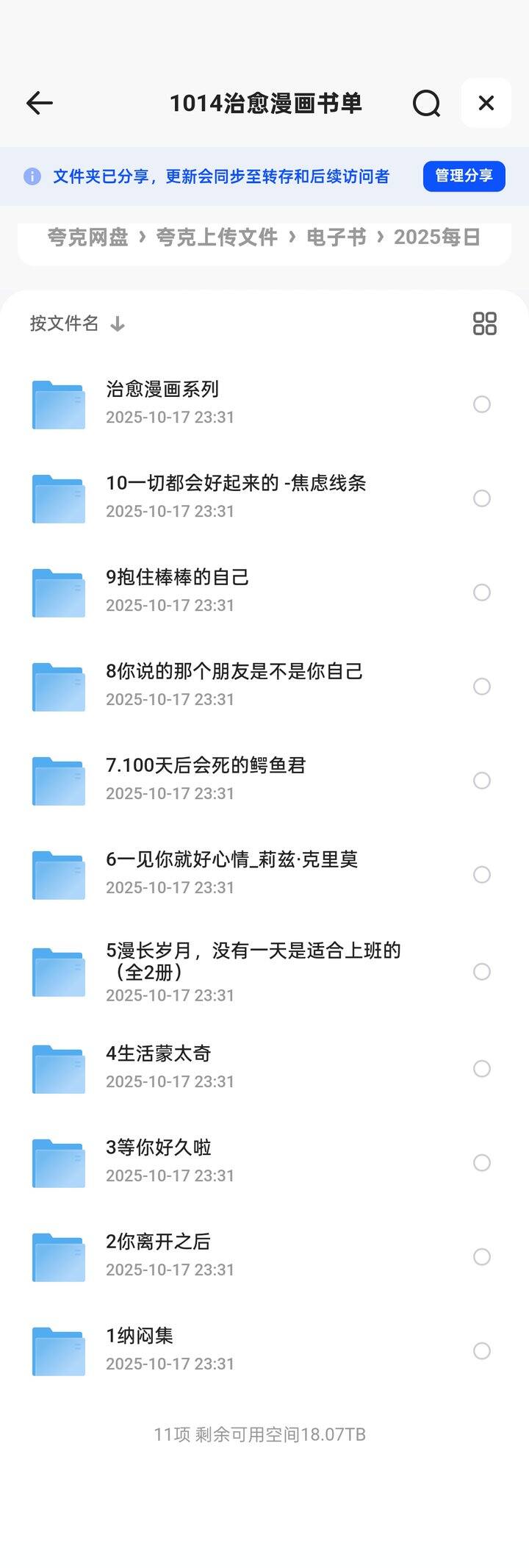This screenshot has width=529, height=1568.
Task: Select the circle next to 2你离开之后
Action: 483,1255
